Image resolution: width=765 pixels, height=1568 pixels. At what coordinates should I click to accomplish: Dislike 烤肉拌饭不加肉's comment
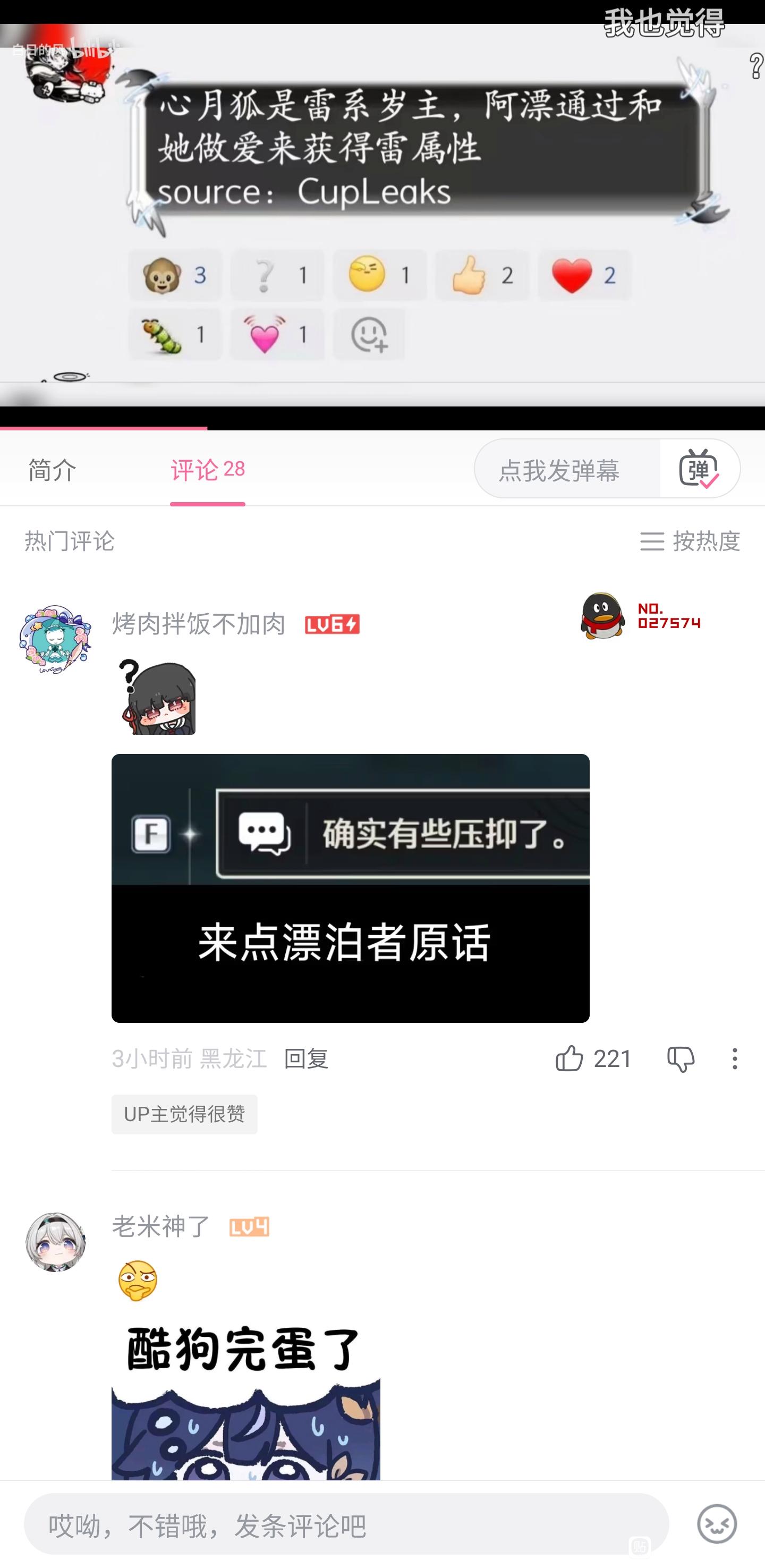point(681,1060)
